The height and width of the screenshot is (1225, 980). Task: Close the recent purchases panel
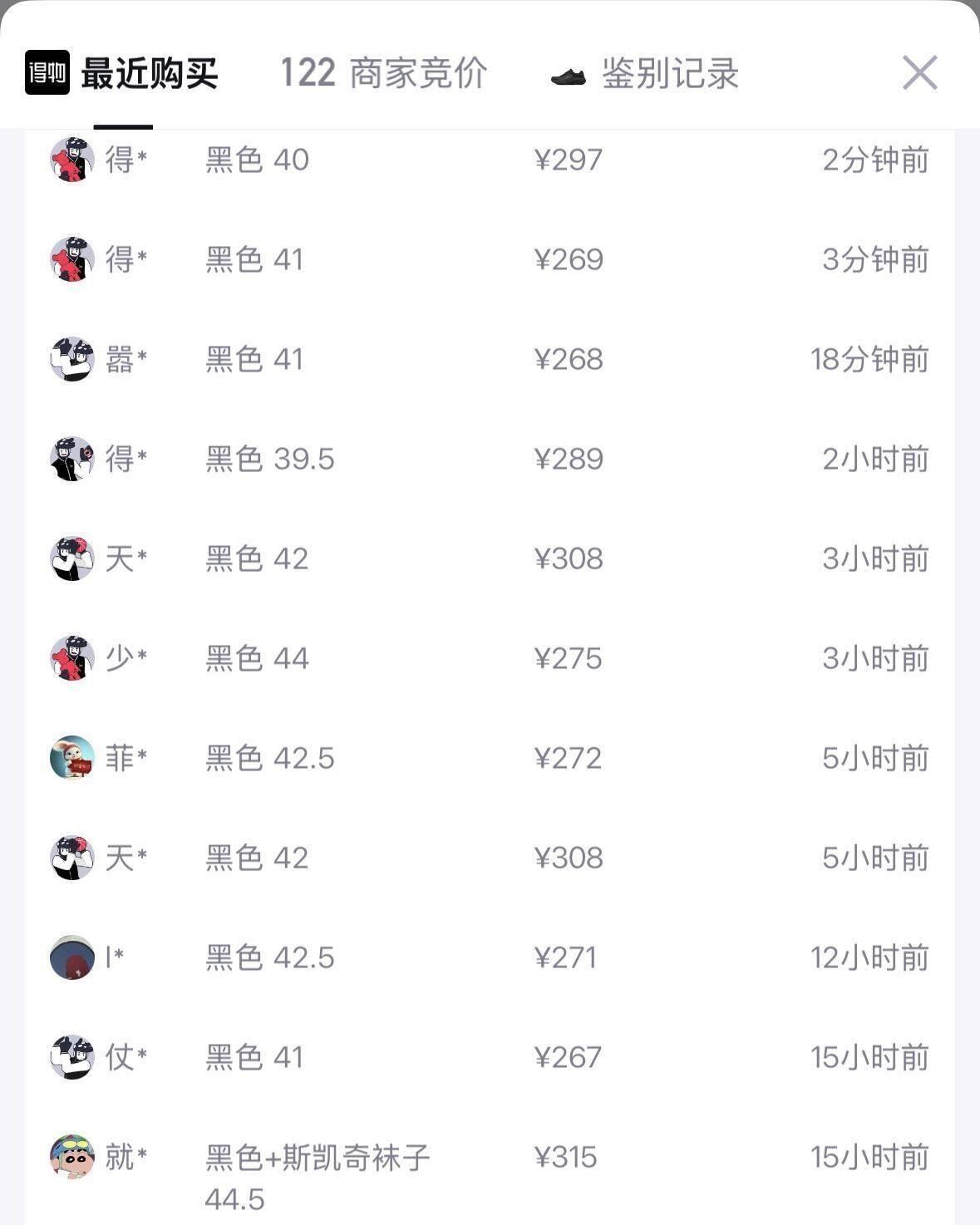tap(920, 73)
